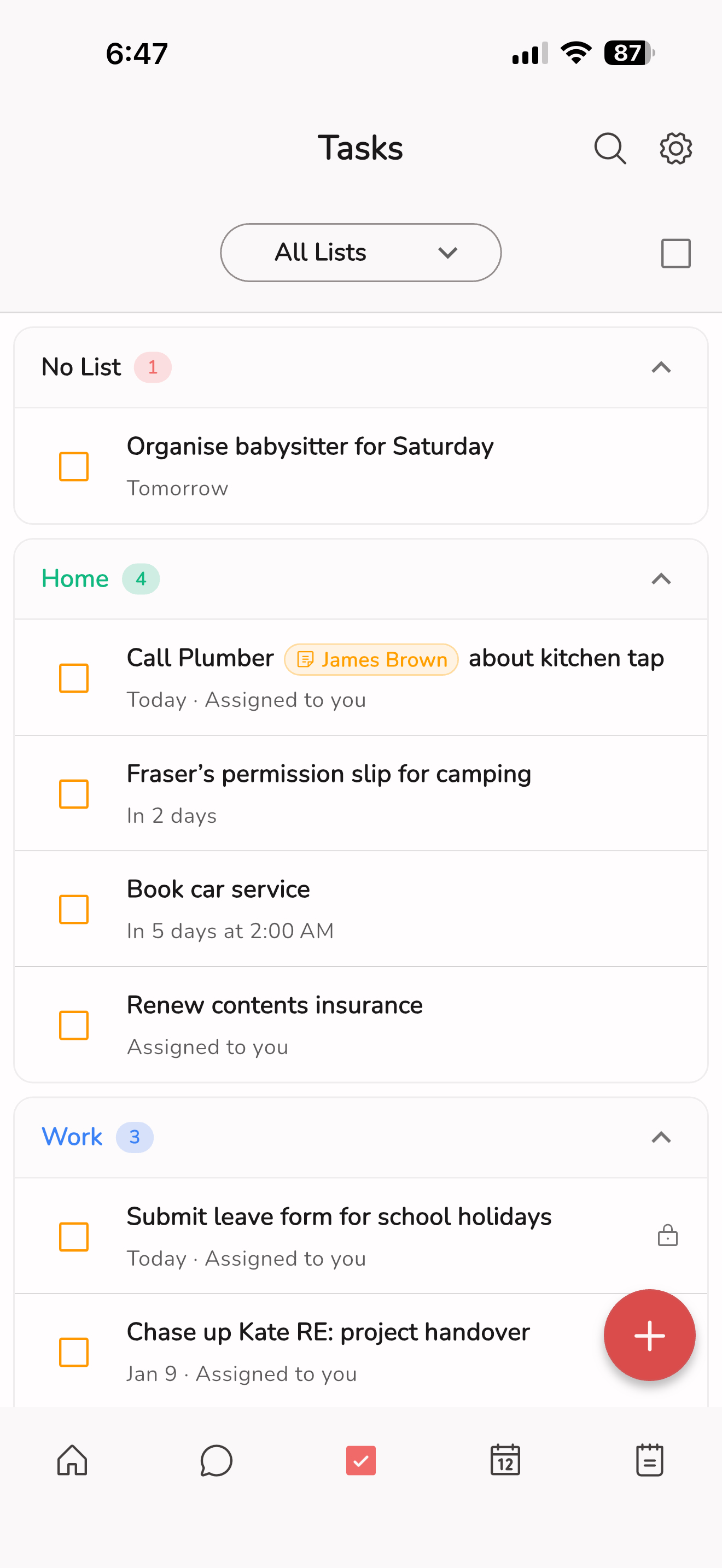Go to the home screen via house icon
This screenshot has height=1568, width=722.
72,1460
